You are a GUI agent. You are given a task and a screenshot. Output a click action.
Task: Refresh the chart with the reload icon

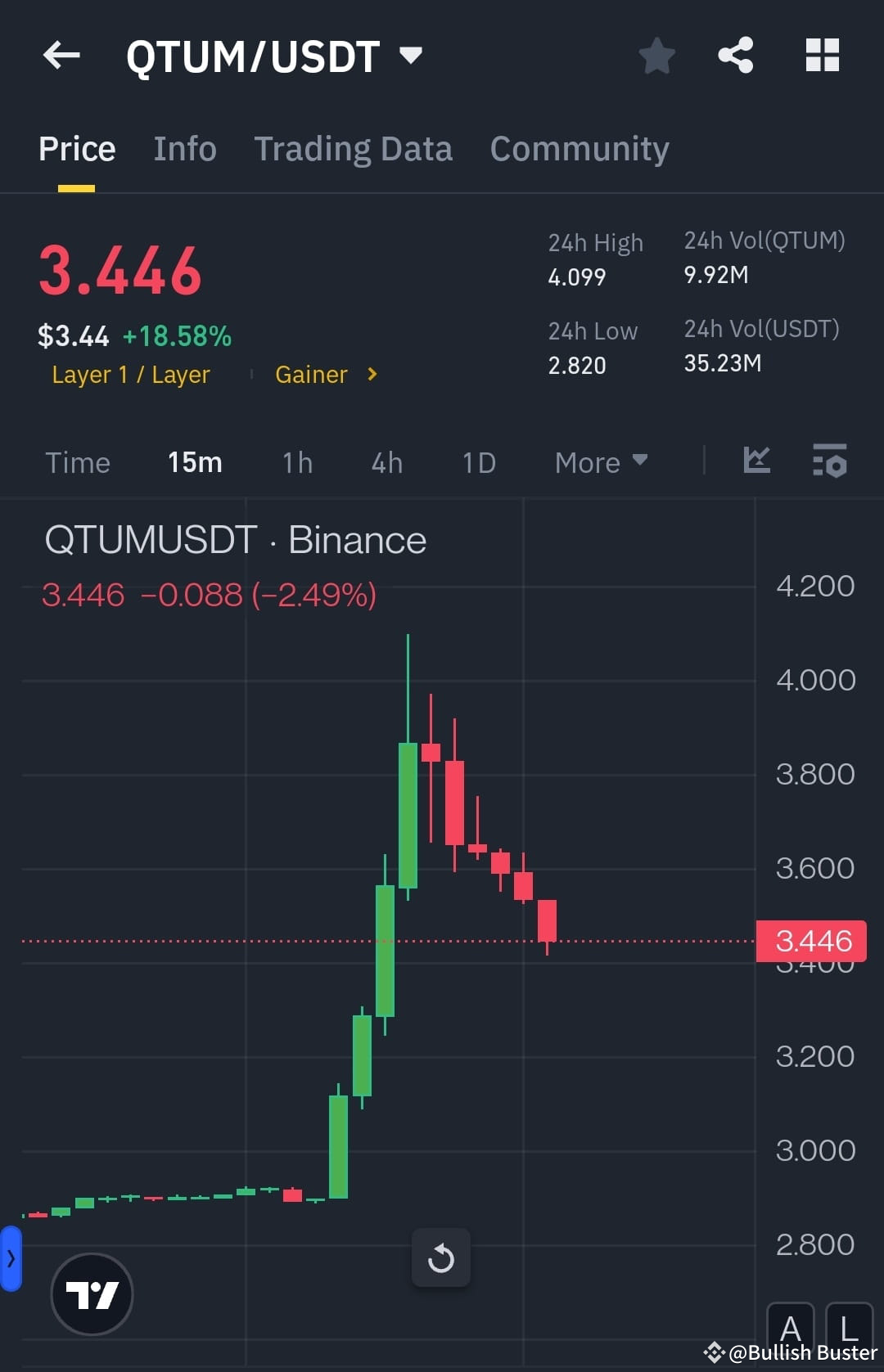441,1257
